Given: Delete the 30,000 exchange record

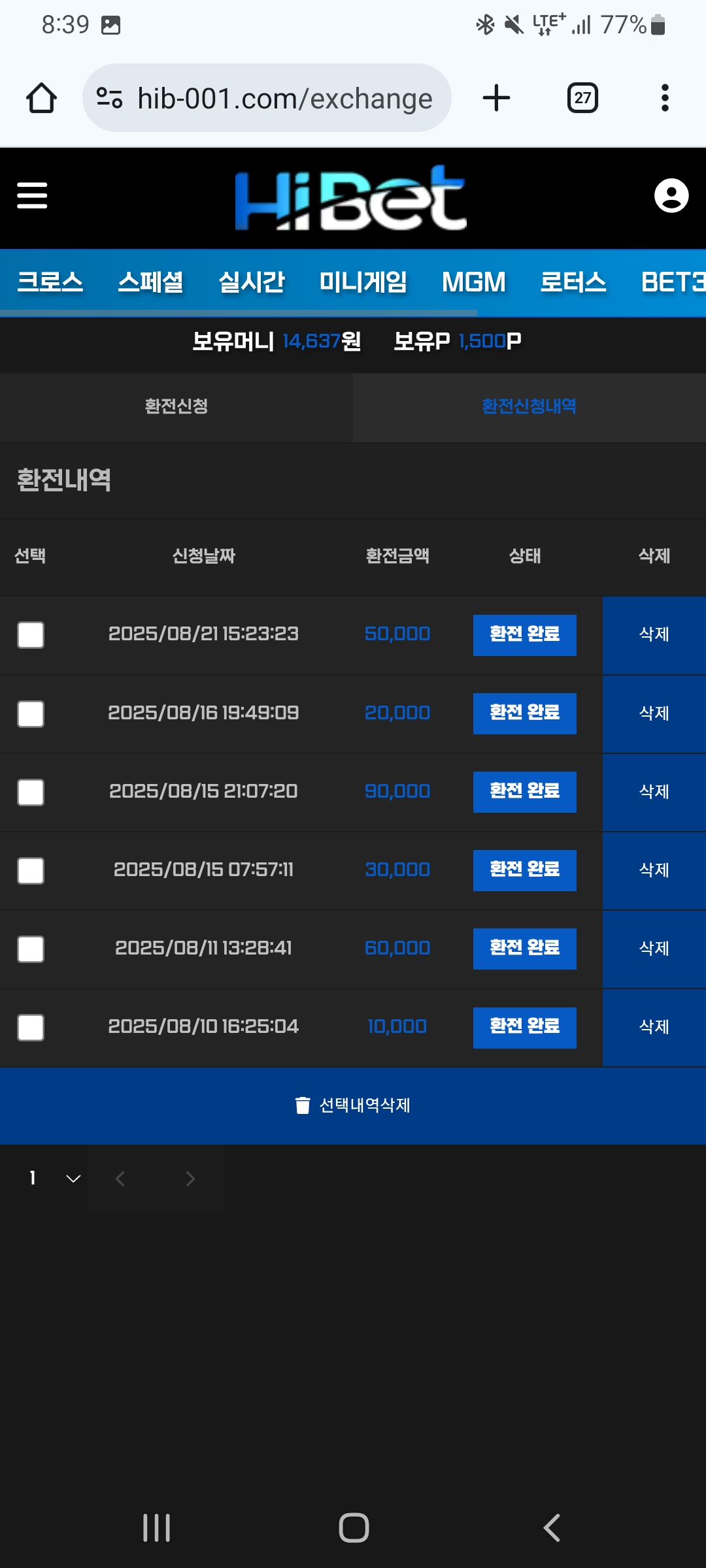Looking at the screenshot, I should coord(654,870).
